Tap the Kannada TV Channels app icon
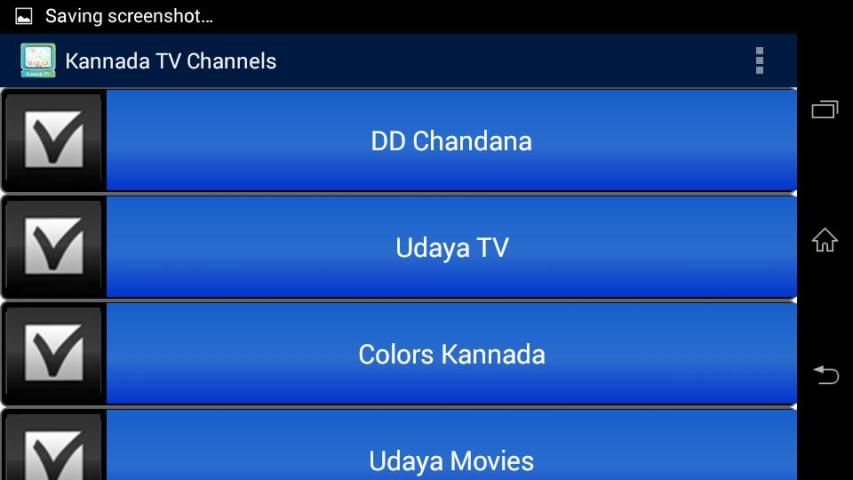The width and height of the screenshot is (853, 480). [38, 61]
